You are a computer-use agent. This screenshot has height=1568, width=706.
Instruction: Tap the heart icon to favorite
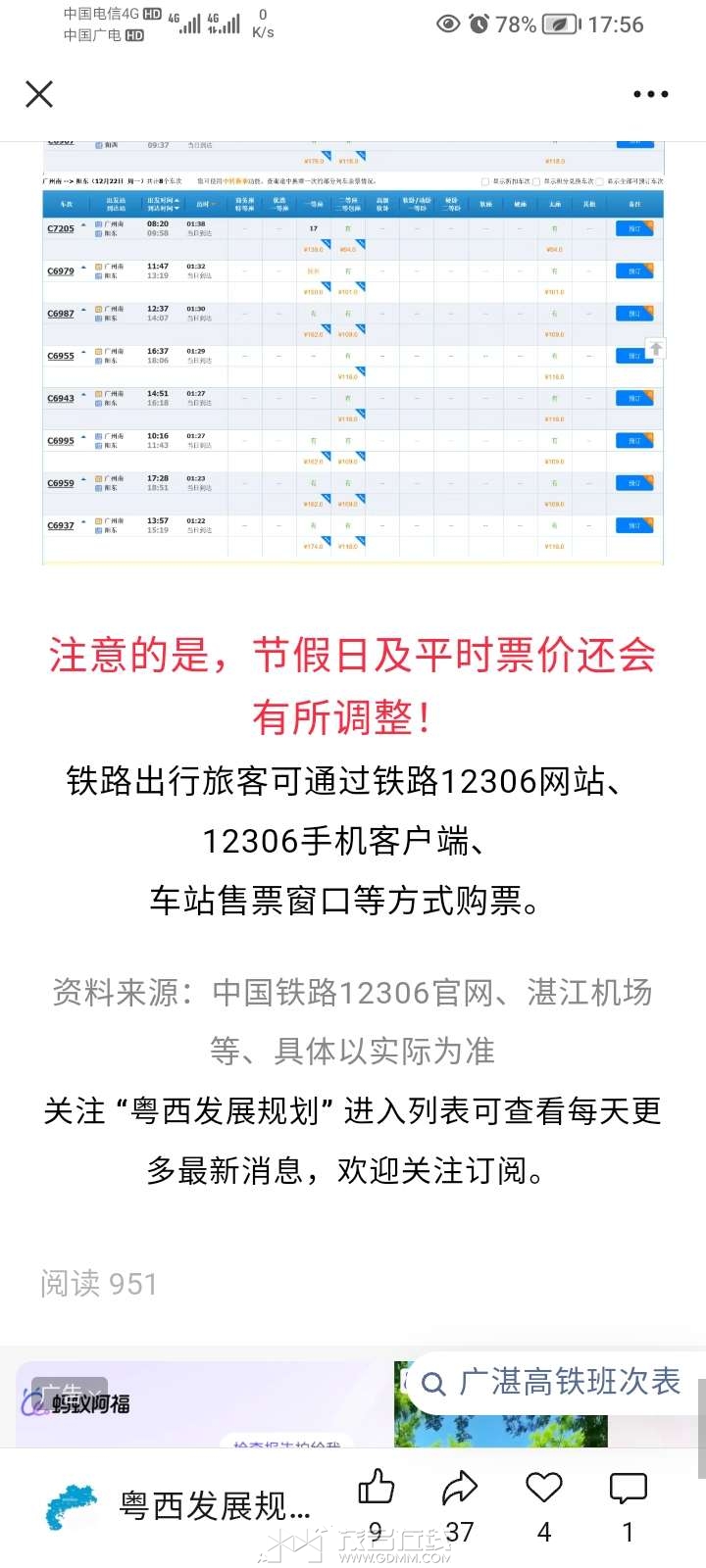coord(543,1488)
